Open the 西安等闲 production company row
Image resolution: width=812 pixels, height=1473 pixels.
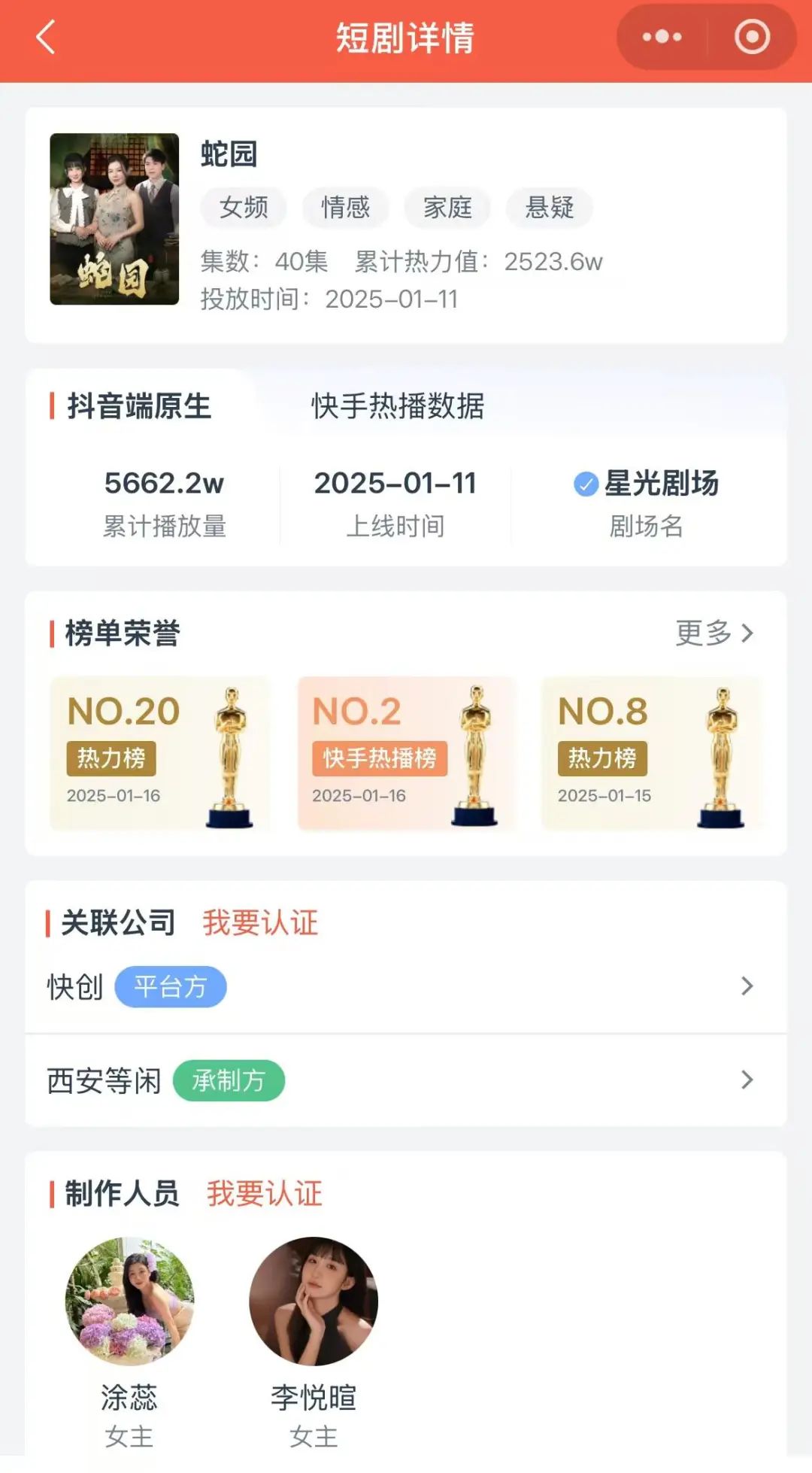point(406,1081)
